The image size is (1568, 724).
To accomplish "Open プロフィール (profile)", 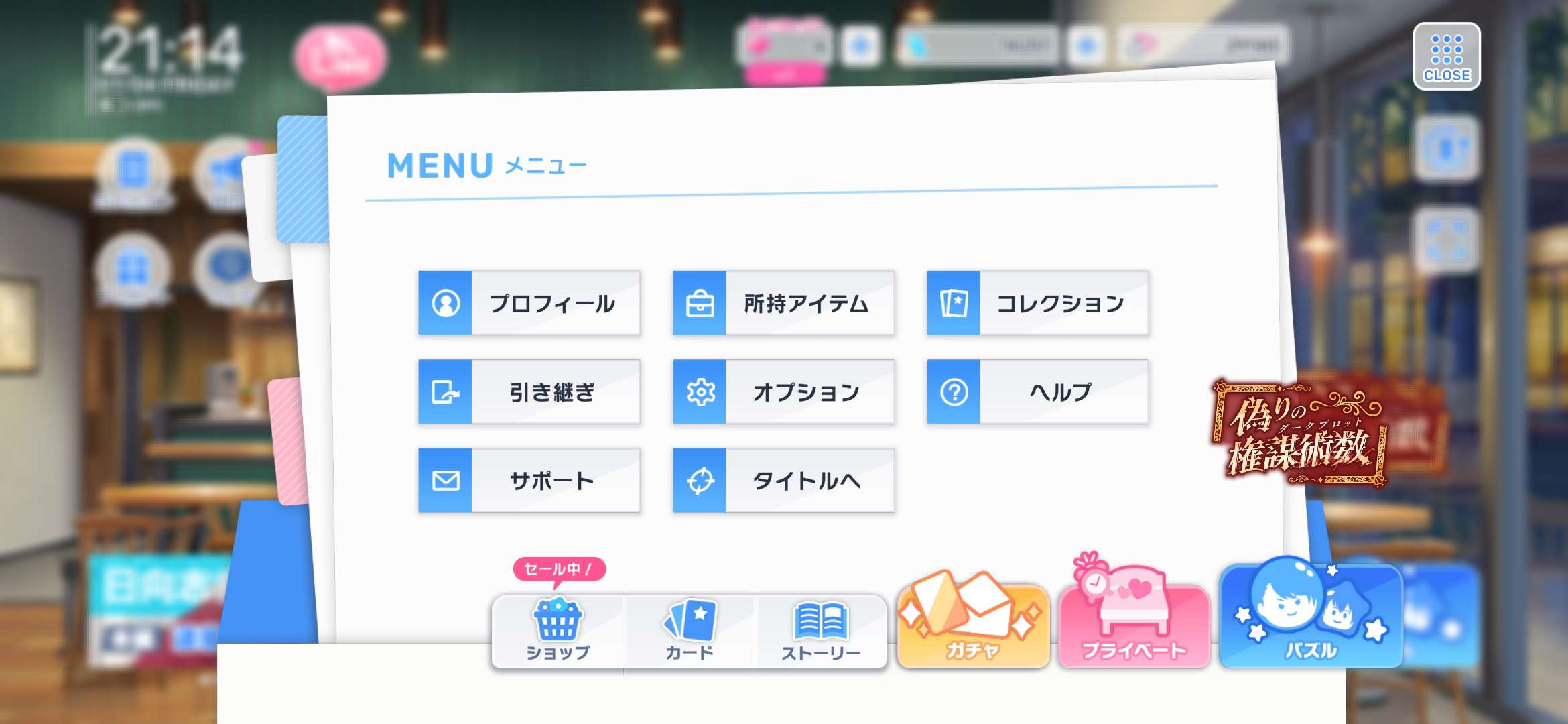I will click(x=529, y=303).
